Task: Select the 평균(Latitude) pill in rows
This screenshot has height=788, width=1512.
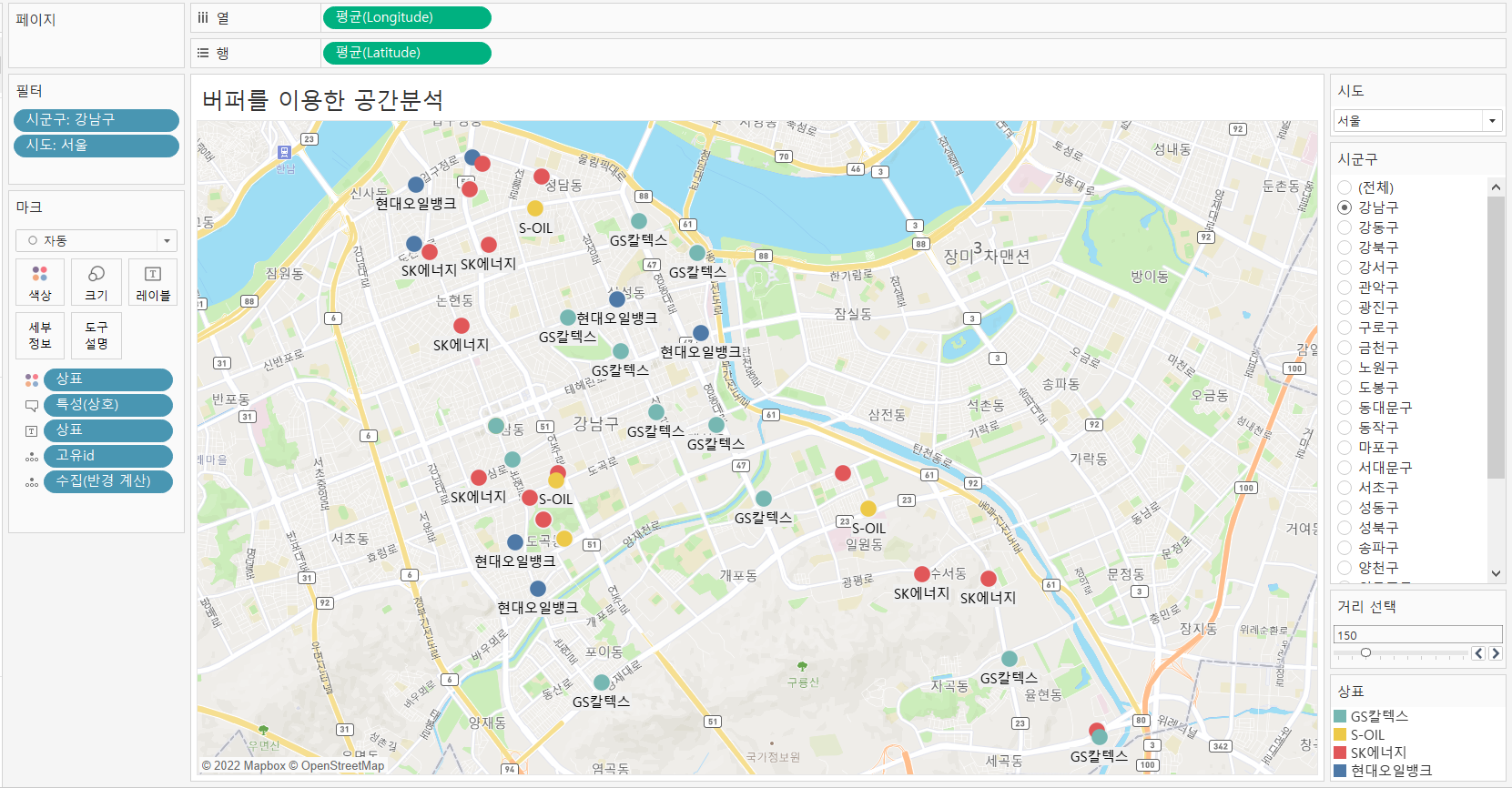Action: (x=407, y=53)
